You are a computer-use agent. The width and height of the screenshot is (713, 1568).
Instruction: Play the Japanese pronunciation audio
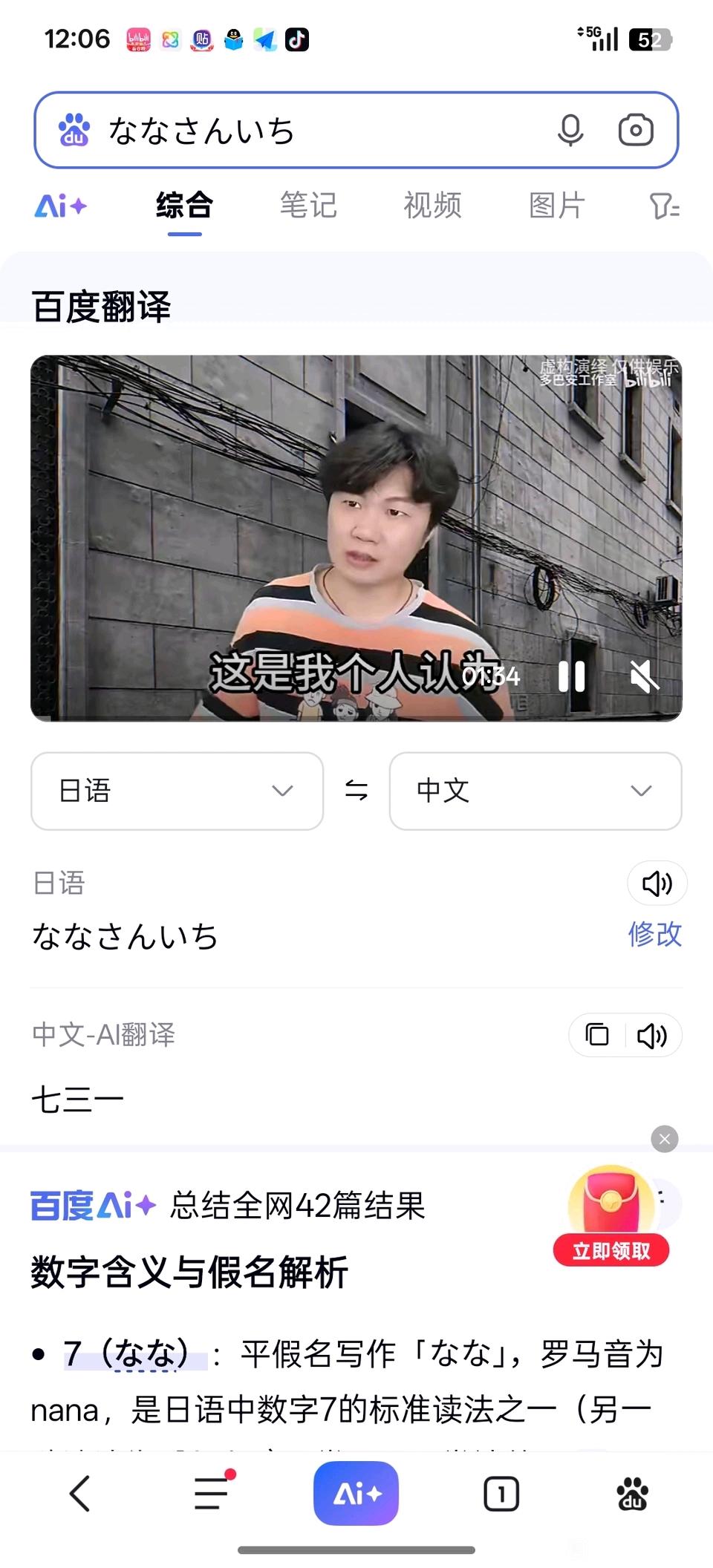point(657,883)
